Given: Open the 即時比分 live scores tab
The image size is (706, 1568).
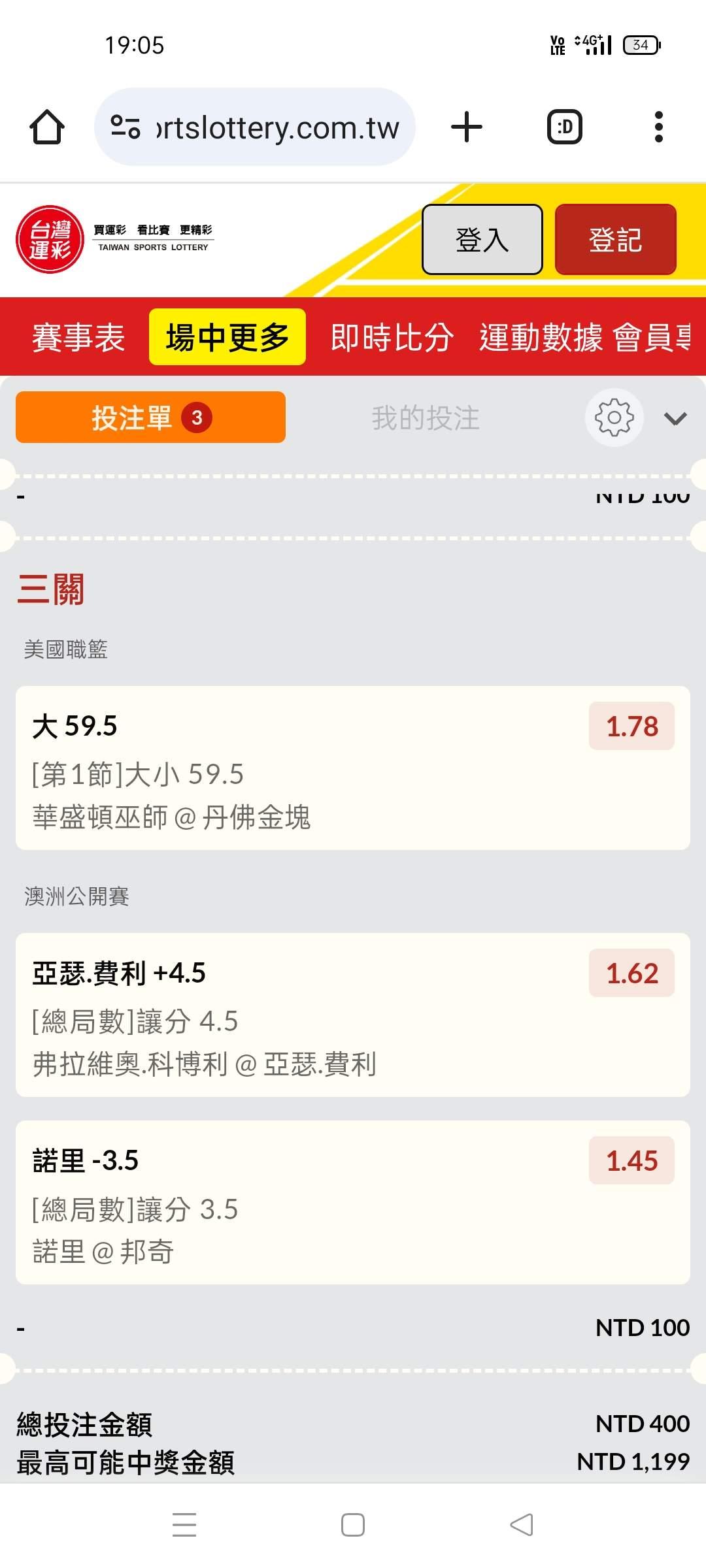Looking at the screenshot, I should point(392,338).
